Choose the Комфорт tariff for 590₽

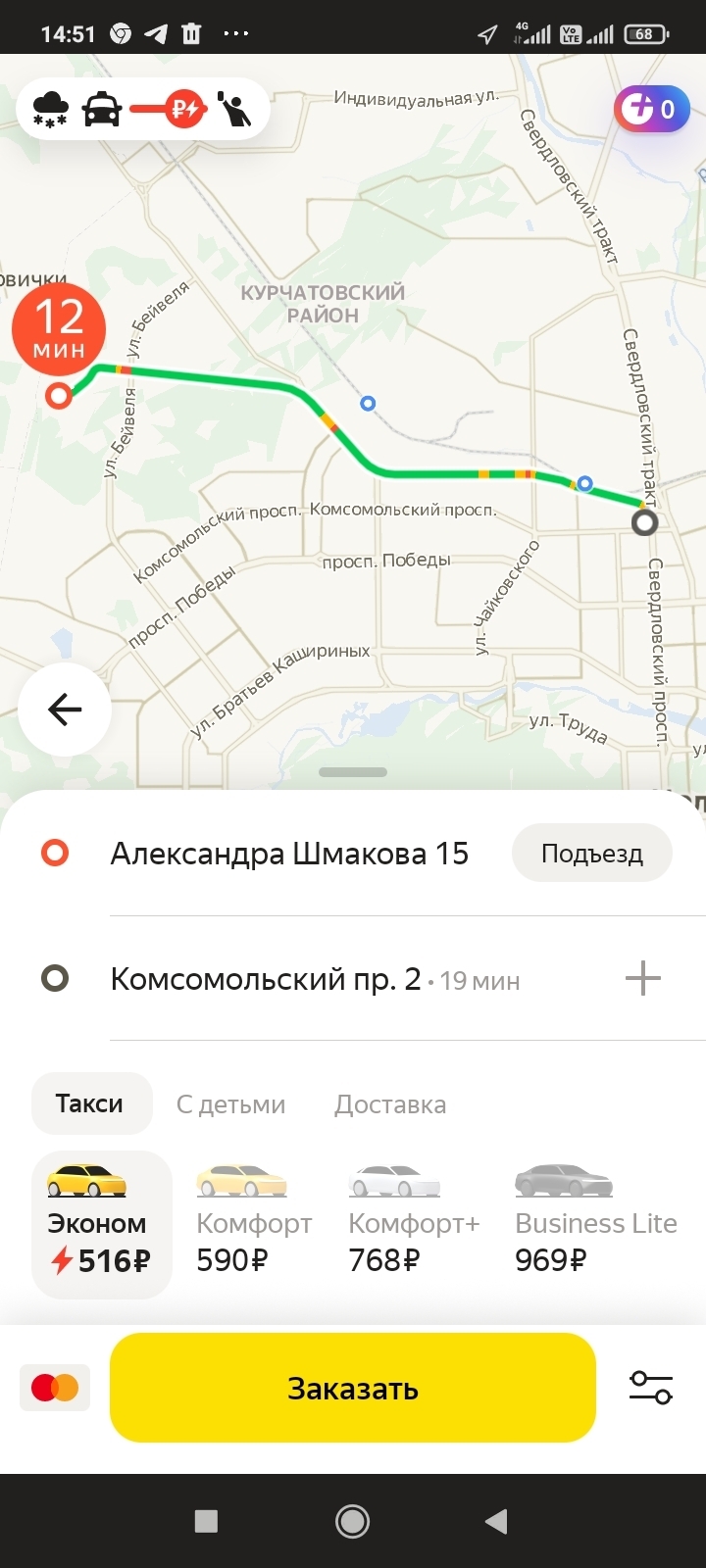253,1225
